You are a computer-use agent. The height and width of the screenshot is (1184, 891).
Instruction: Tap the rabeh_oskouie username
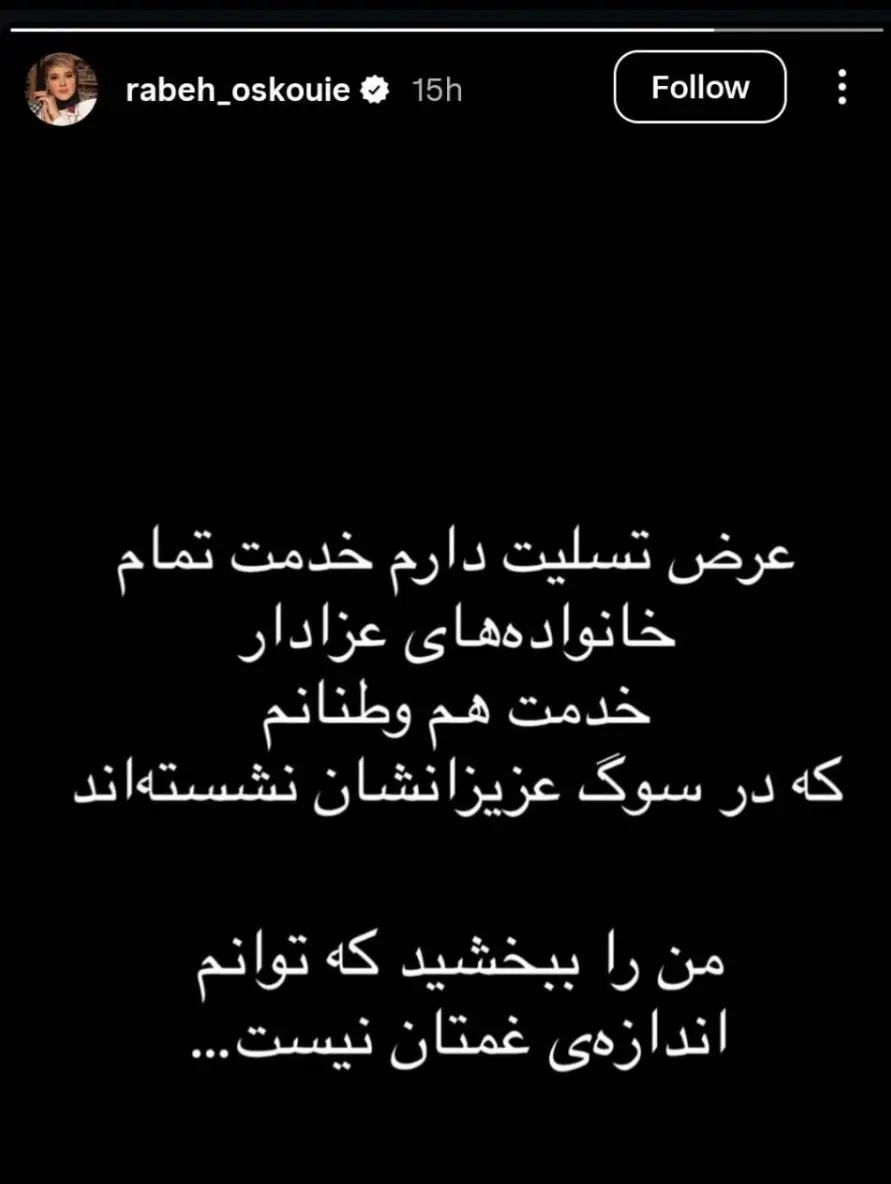238,90
